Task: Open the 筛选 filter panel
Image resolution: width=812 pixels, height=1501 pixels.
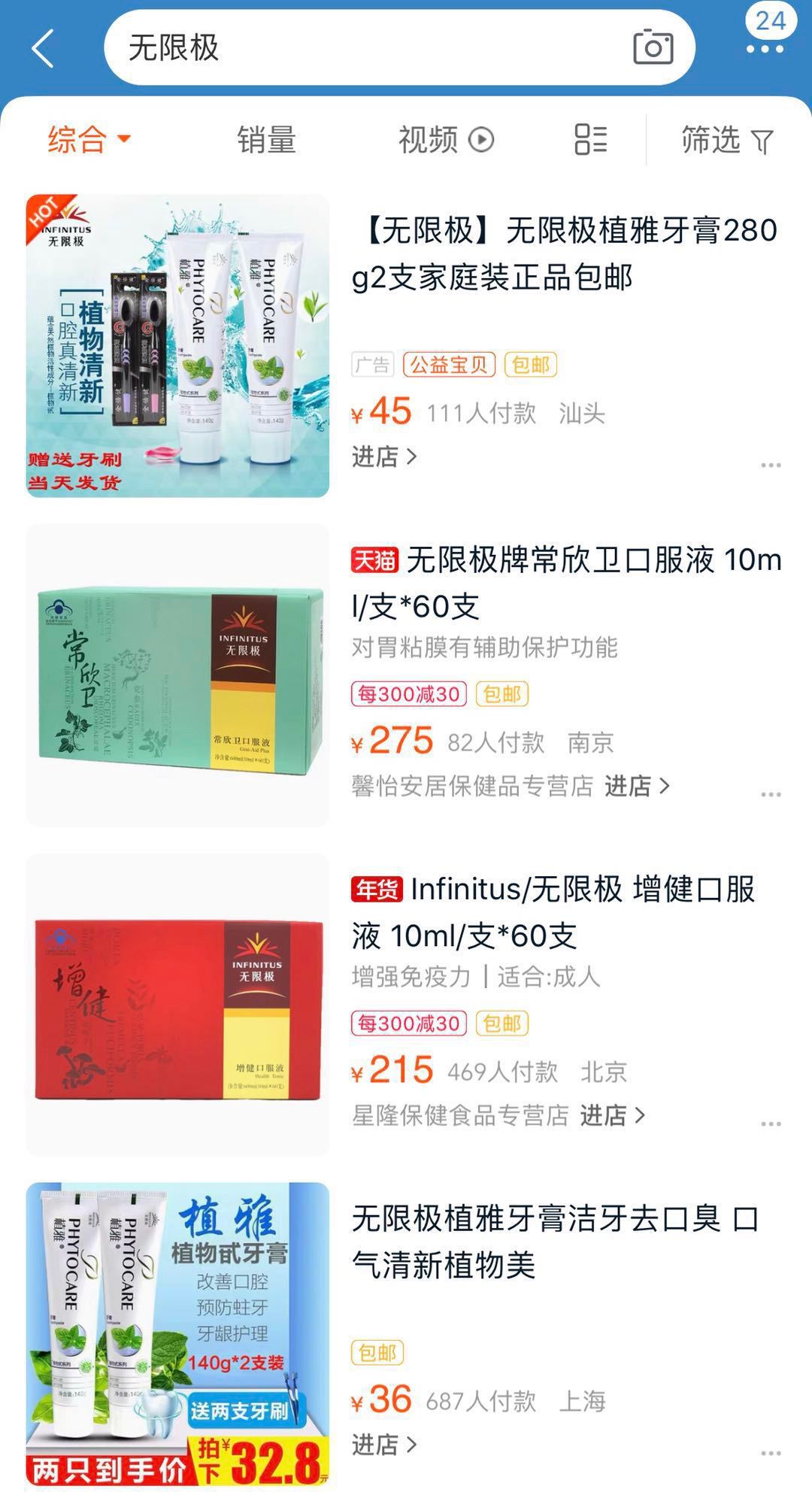Action: [726, 140]
